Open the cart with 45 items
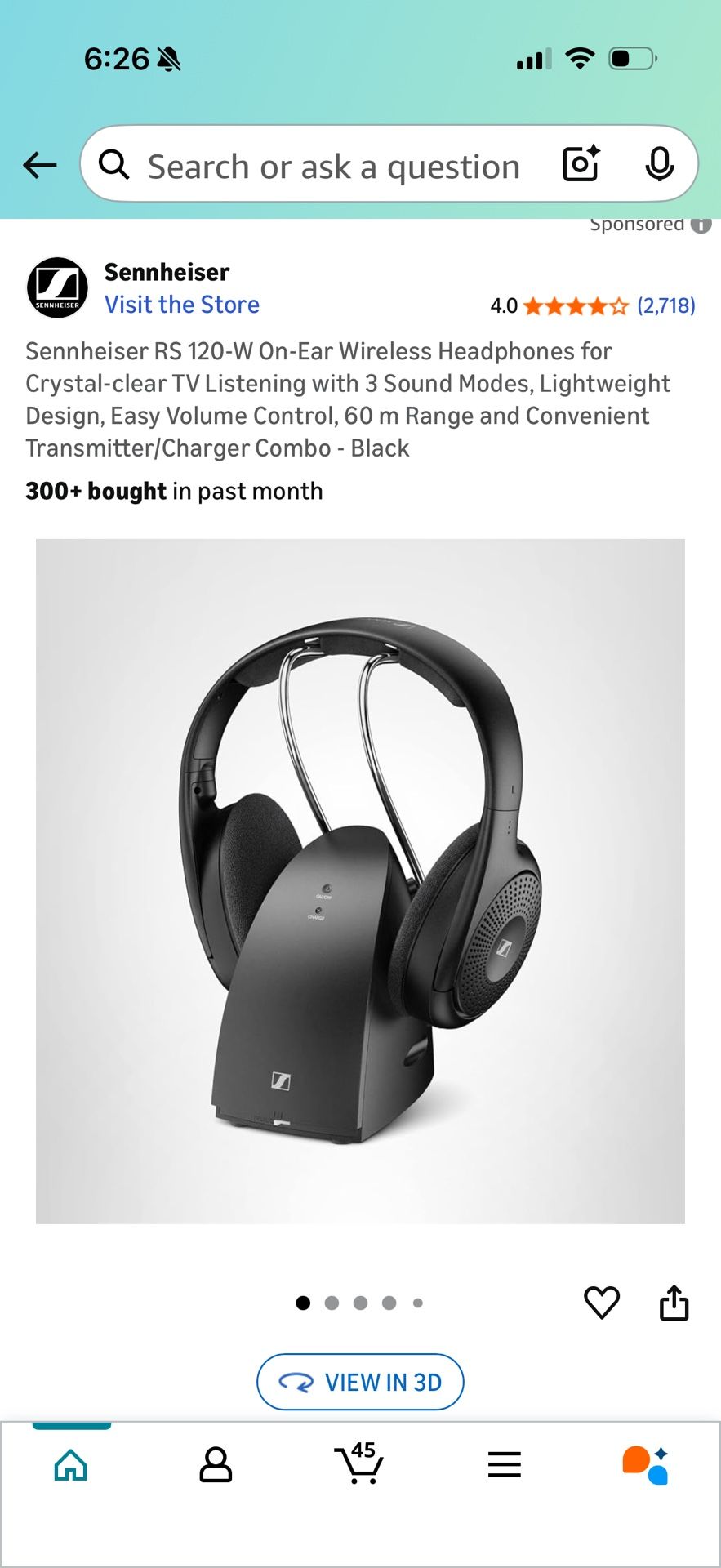The height and width of the screenshot is (1568, 721). point(359,1463)
